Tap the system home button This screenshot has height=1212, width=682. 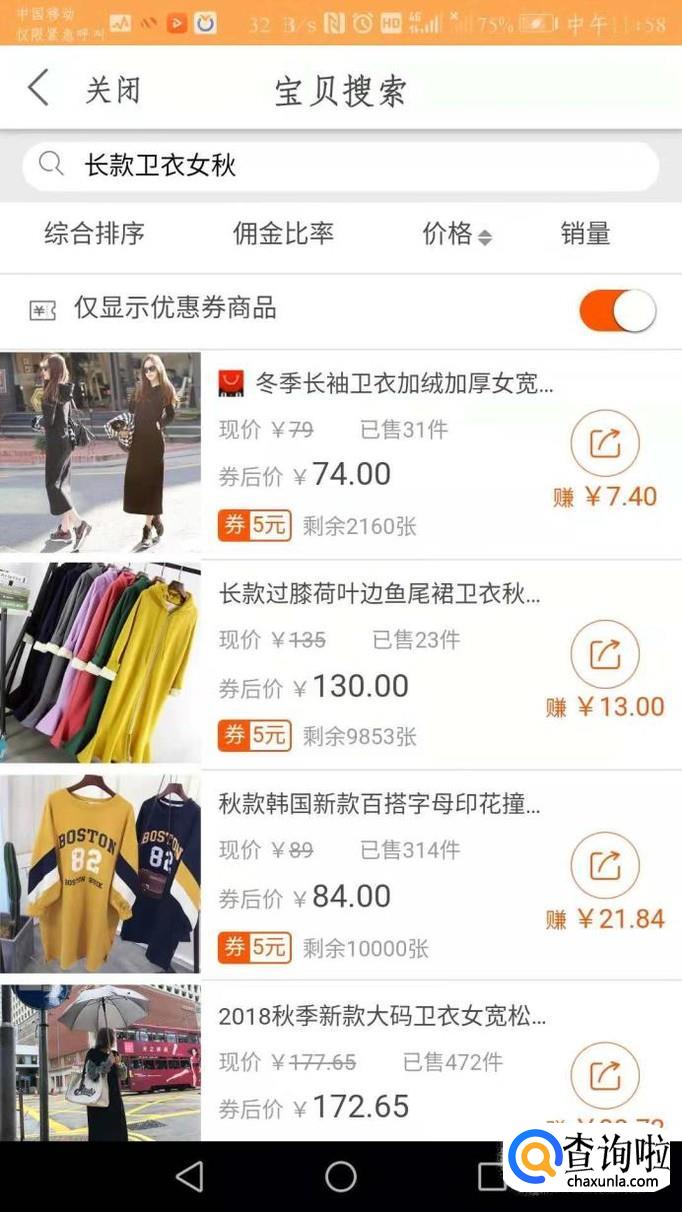point(341,1176)
